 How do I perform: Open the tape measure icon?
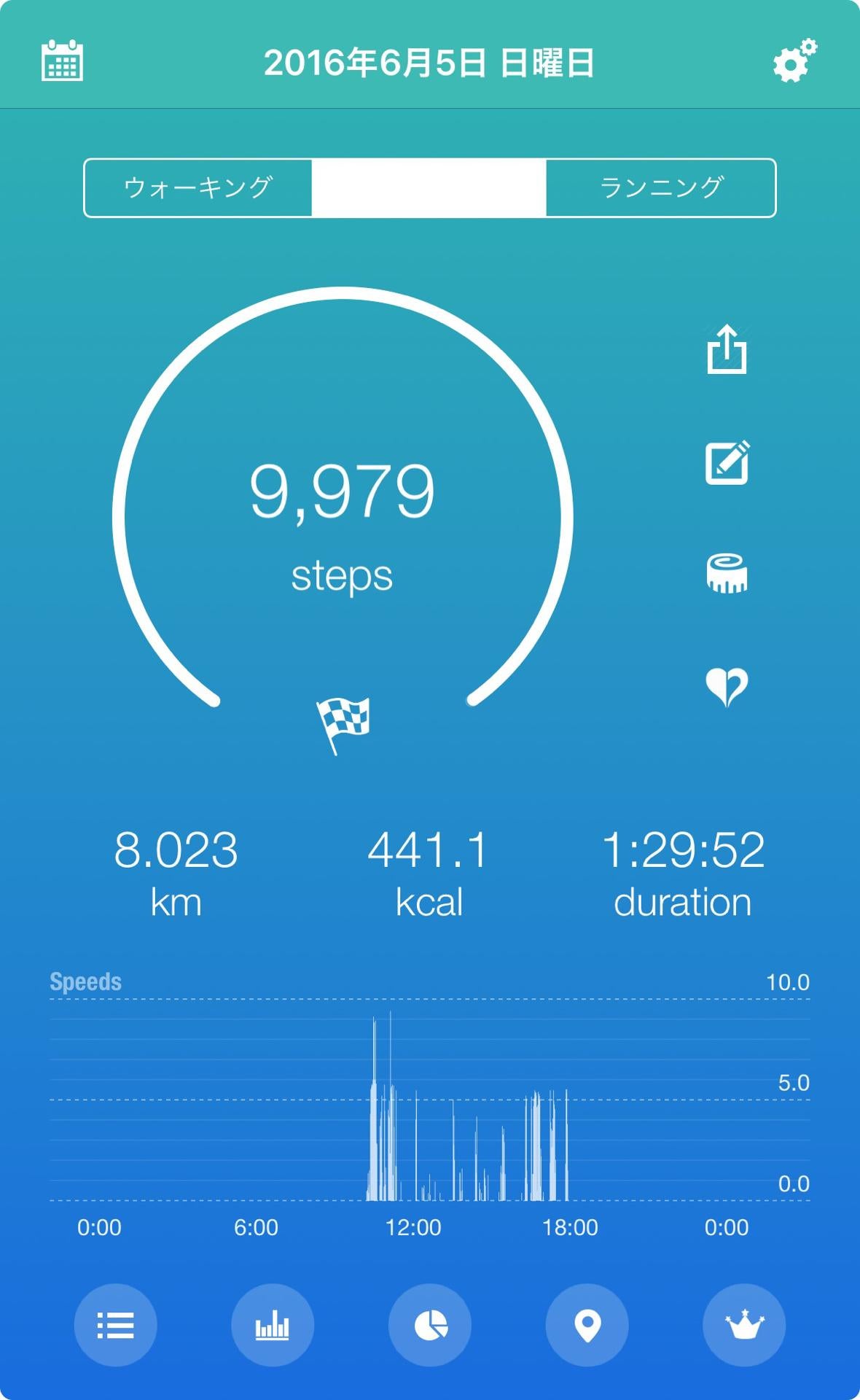[727, 574]
